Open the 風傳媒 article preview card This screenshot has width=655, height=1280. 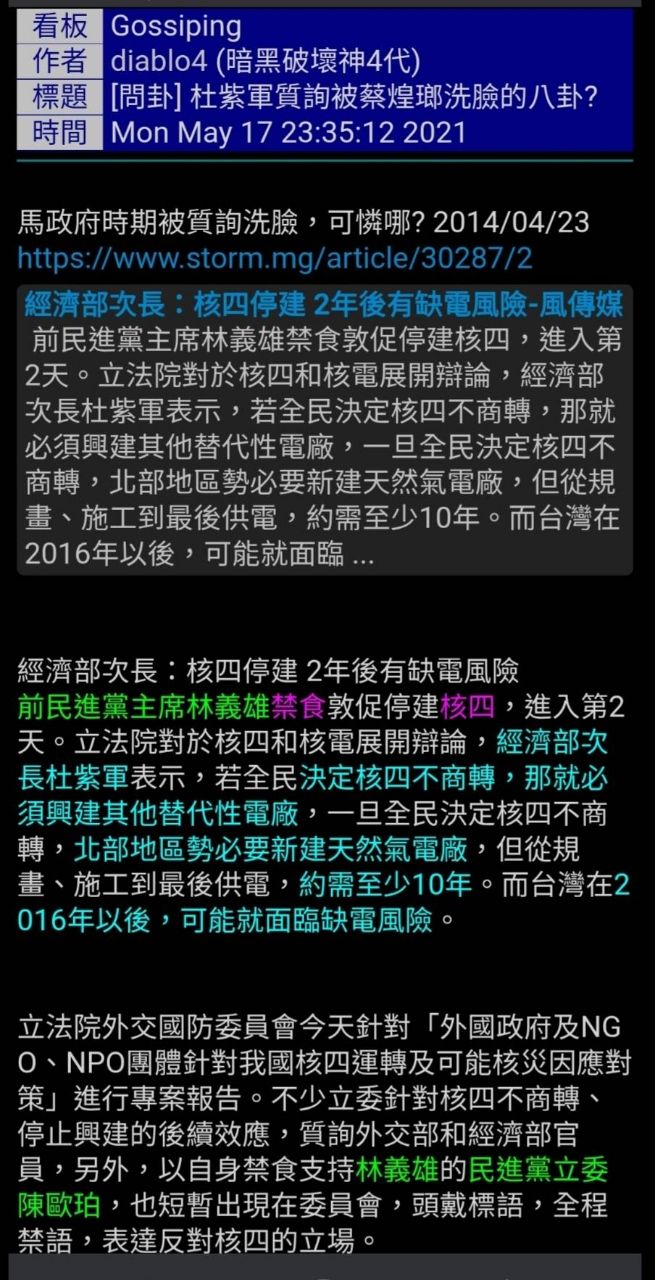pyautogui.click(x=326, y=430)
